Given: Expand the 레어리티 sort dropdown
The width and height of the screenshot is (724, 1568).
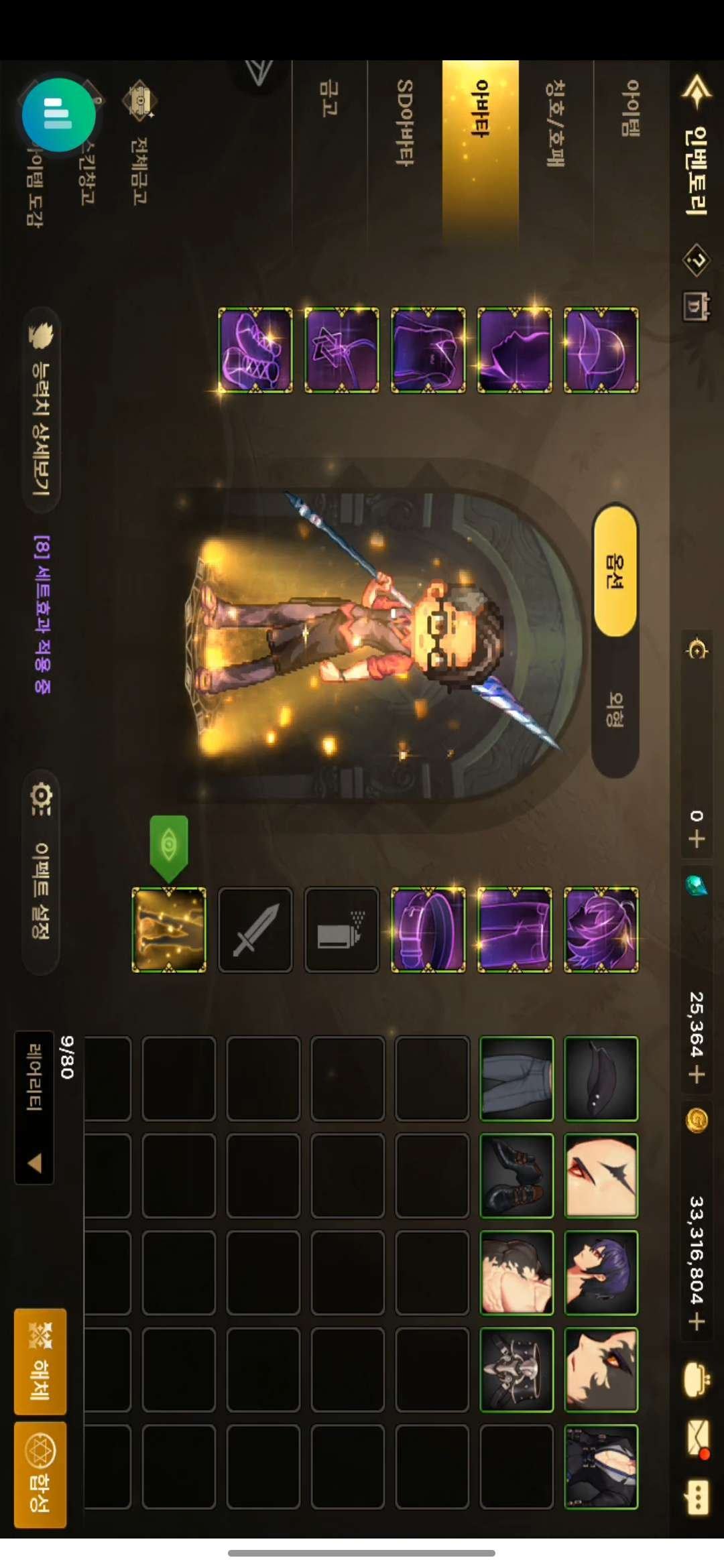Looking at the screenshot, I should (x=34, y=1107).
